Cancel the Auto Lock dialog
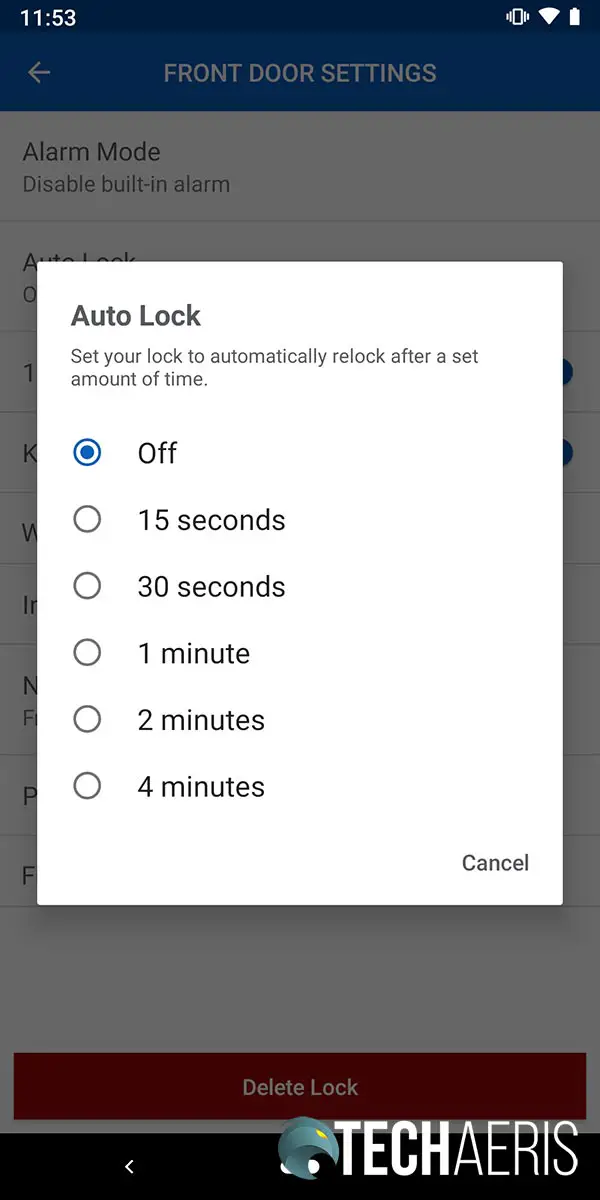 (x=495, y=863)
